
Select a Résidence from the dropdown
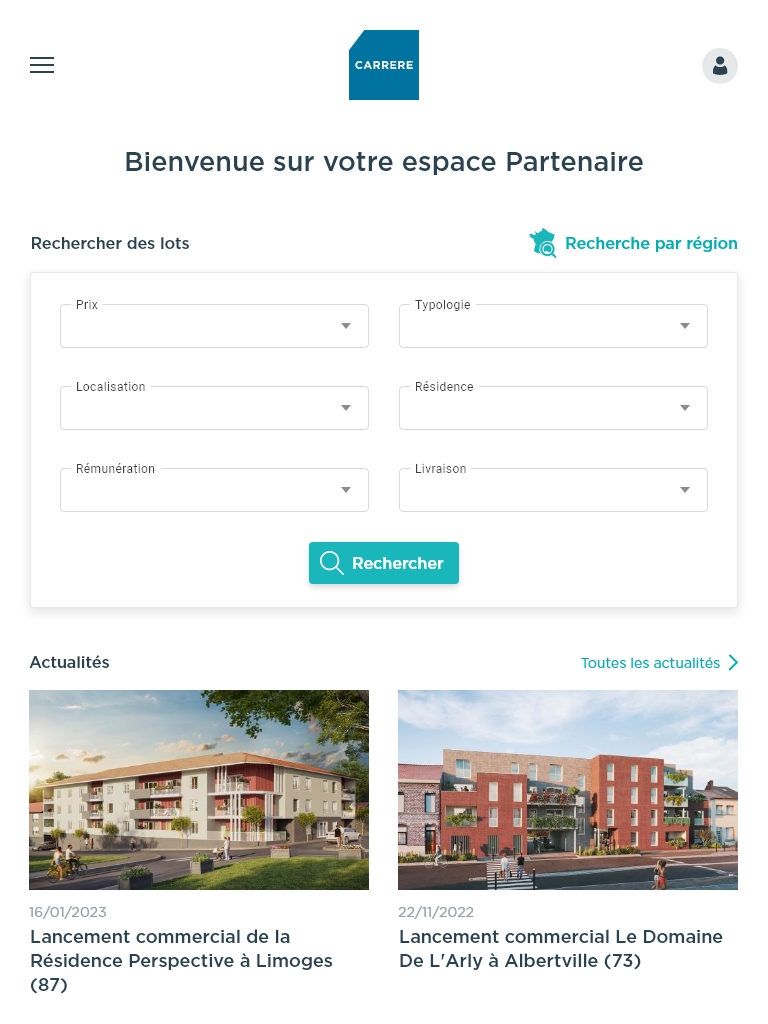553,408
